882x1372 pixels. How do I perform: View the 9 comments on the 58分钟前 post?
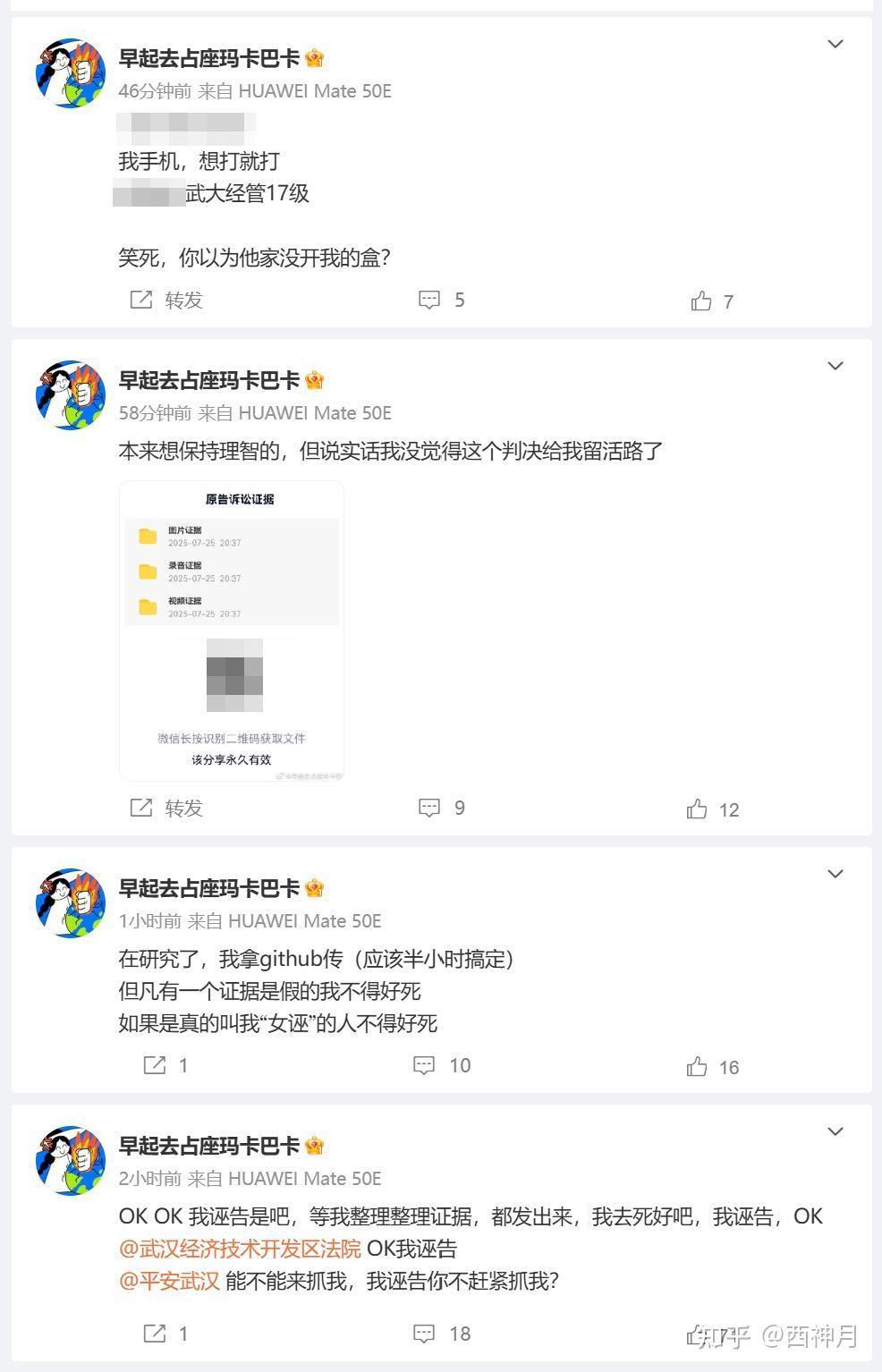(x=442, y=809)
